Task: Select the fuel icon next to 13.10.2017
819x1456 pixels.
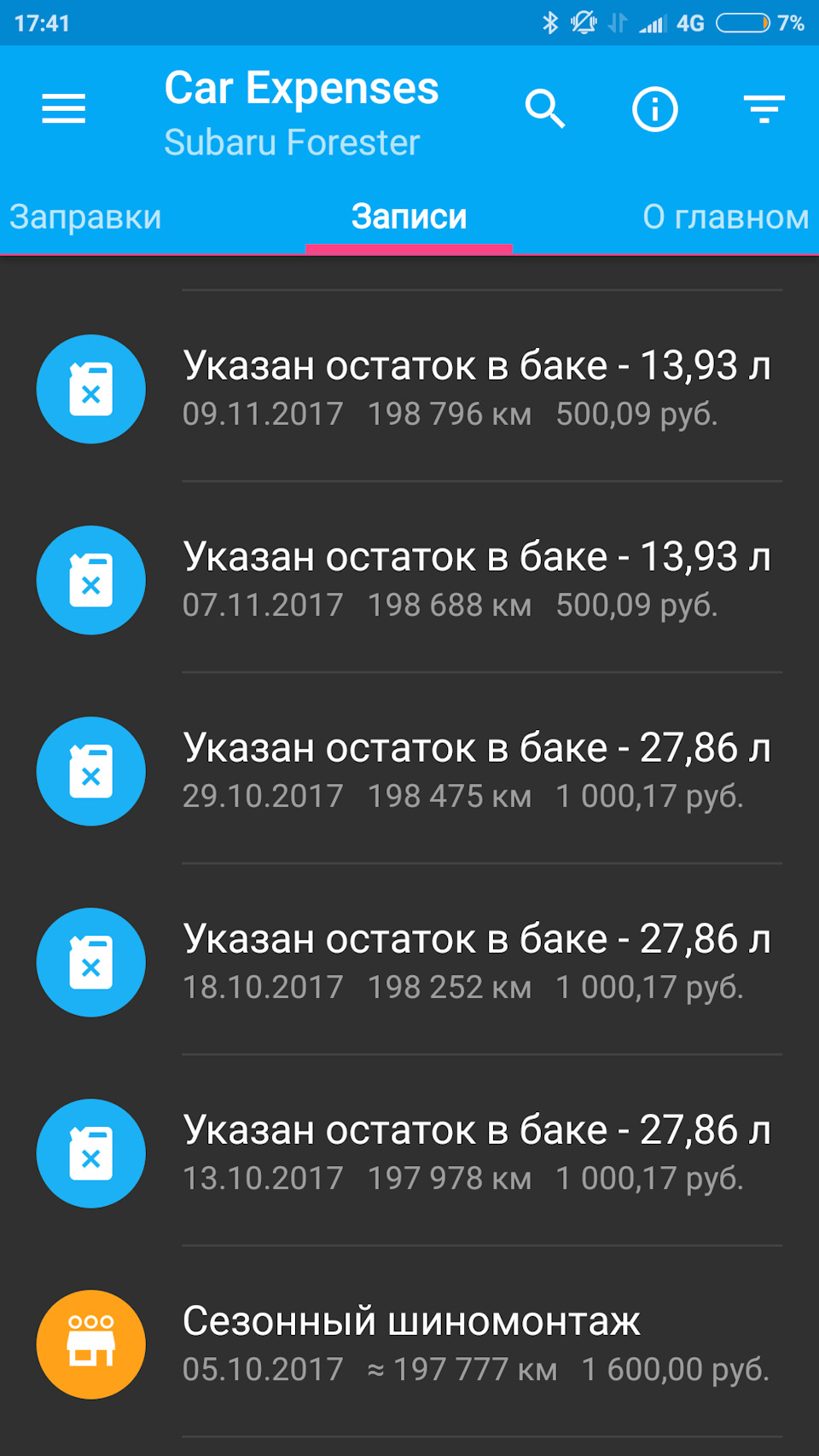Action: tap(90, 1153)
